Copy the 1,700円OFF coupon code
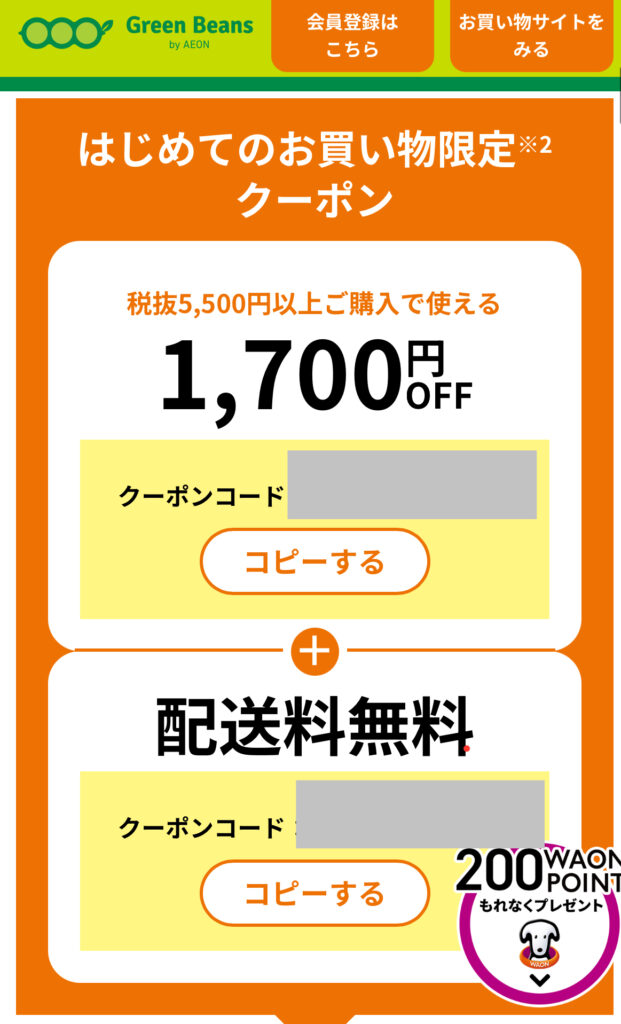Screen dimensions: 621x1024 (315, 562)
